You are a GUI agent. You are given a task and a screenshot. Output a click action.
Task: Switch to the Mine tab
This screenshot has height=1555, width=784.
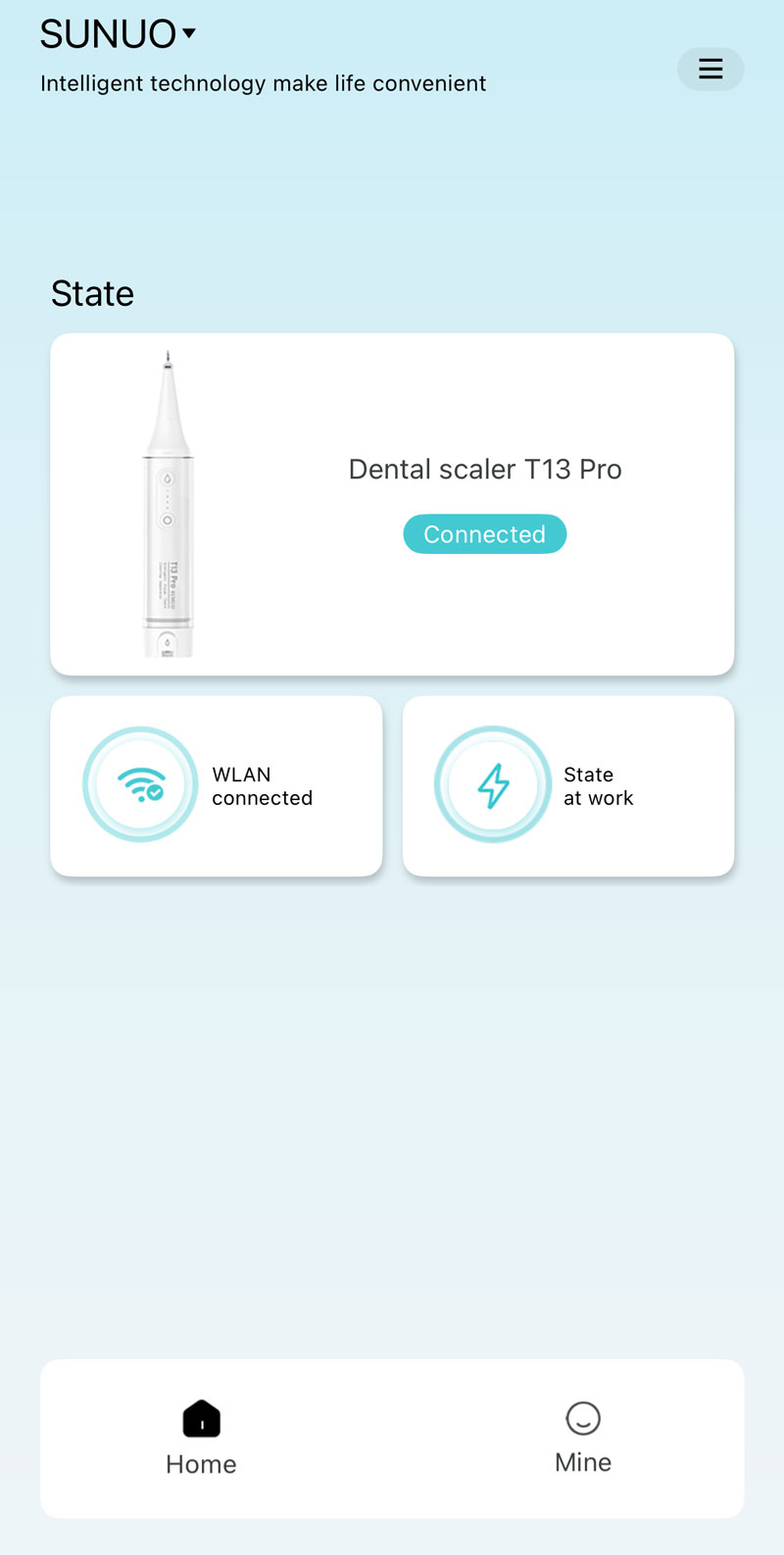point(583,1436)
